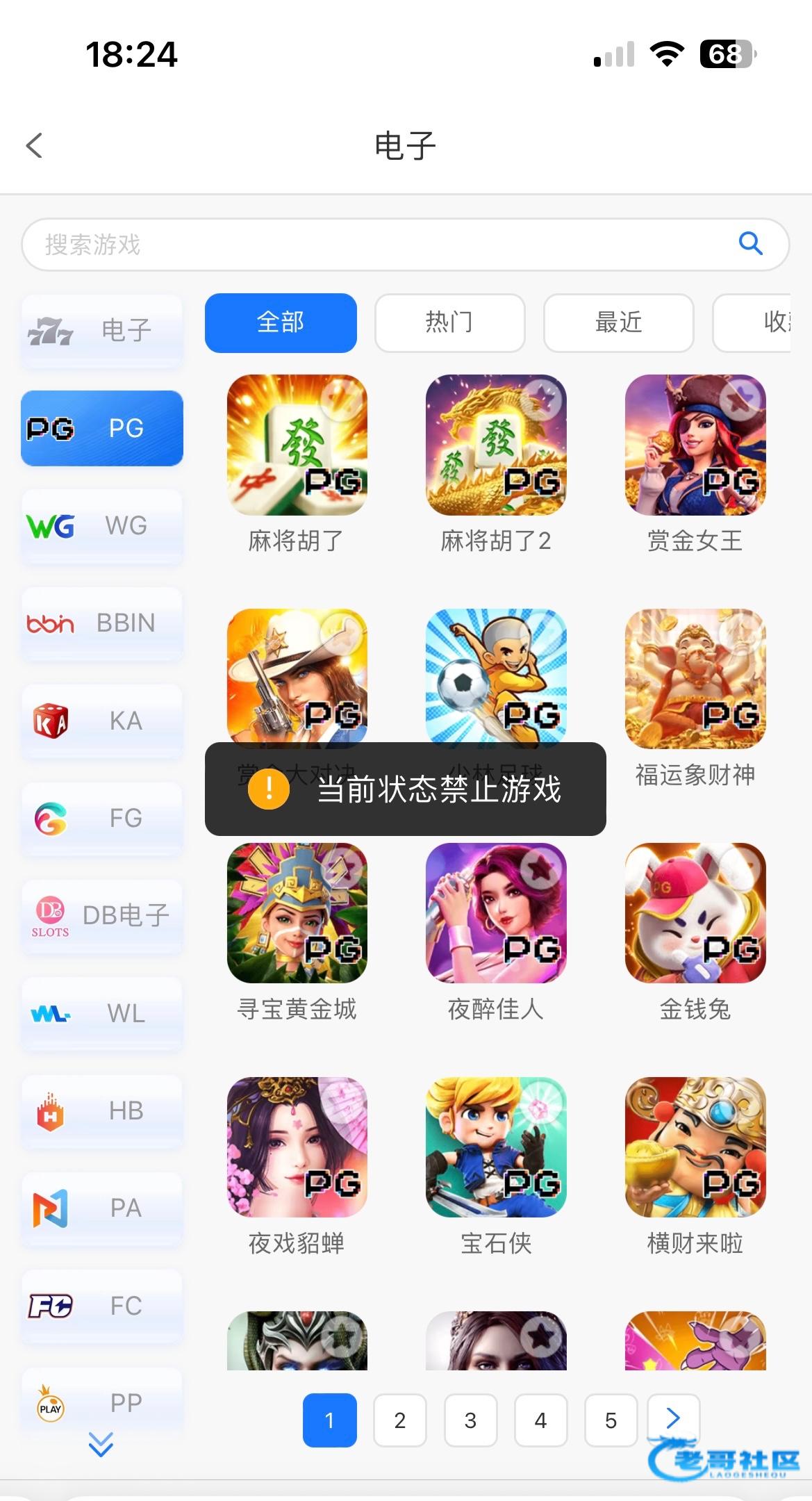Select the KA provider in sidebar
The image size is (812, 1501).
pyautogui.click(x=102, y=721)
